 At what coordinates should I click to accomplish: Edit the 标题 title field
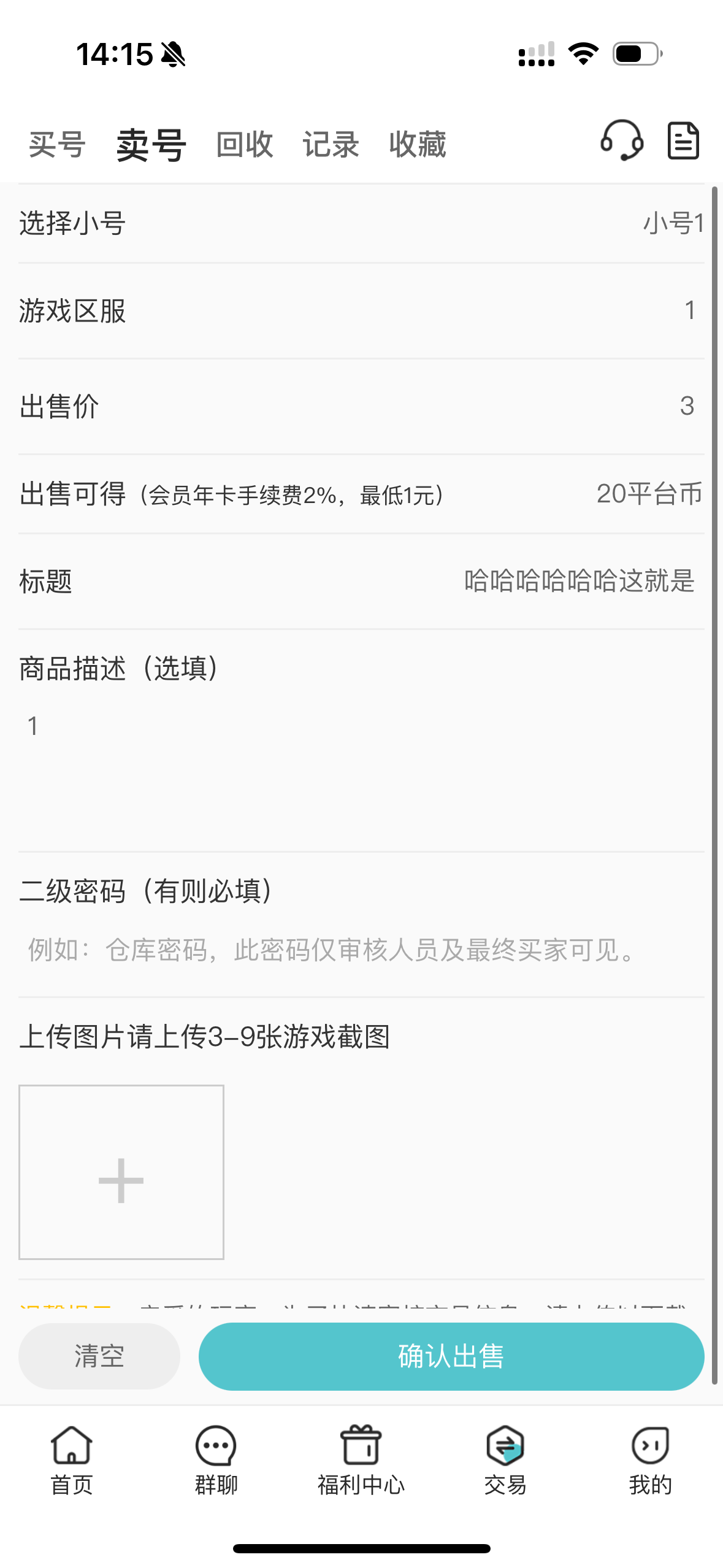coord(361,581)
